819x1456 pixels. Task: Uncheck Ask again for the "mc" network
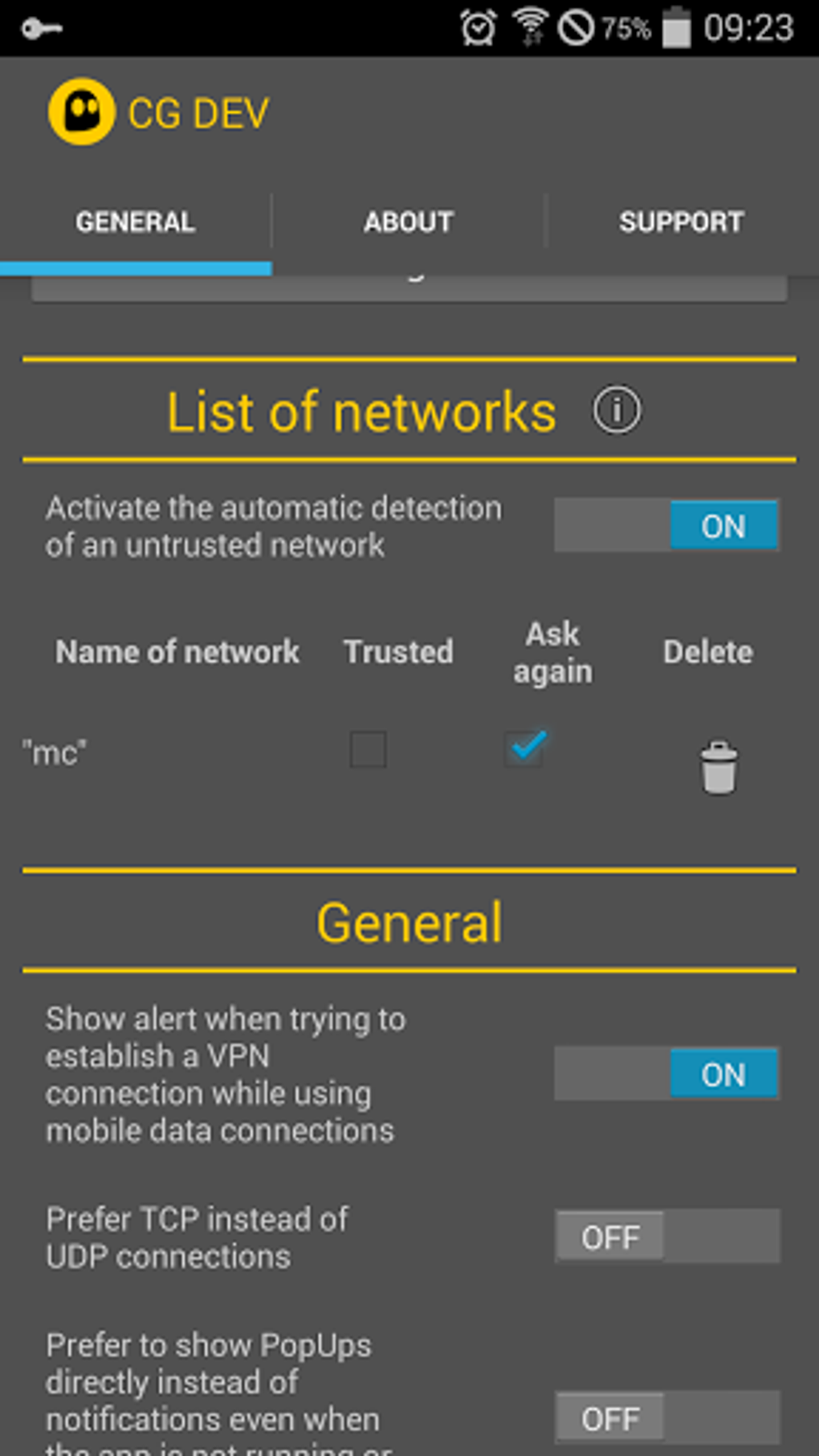click(x=525, y=748)
